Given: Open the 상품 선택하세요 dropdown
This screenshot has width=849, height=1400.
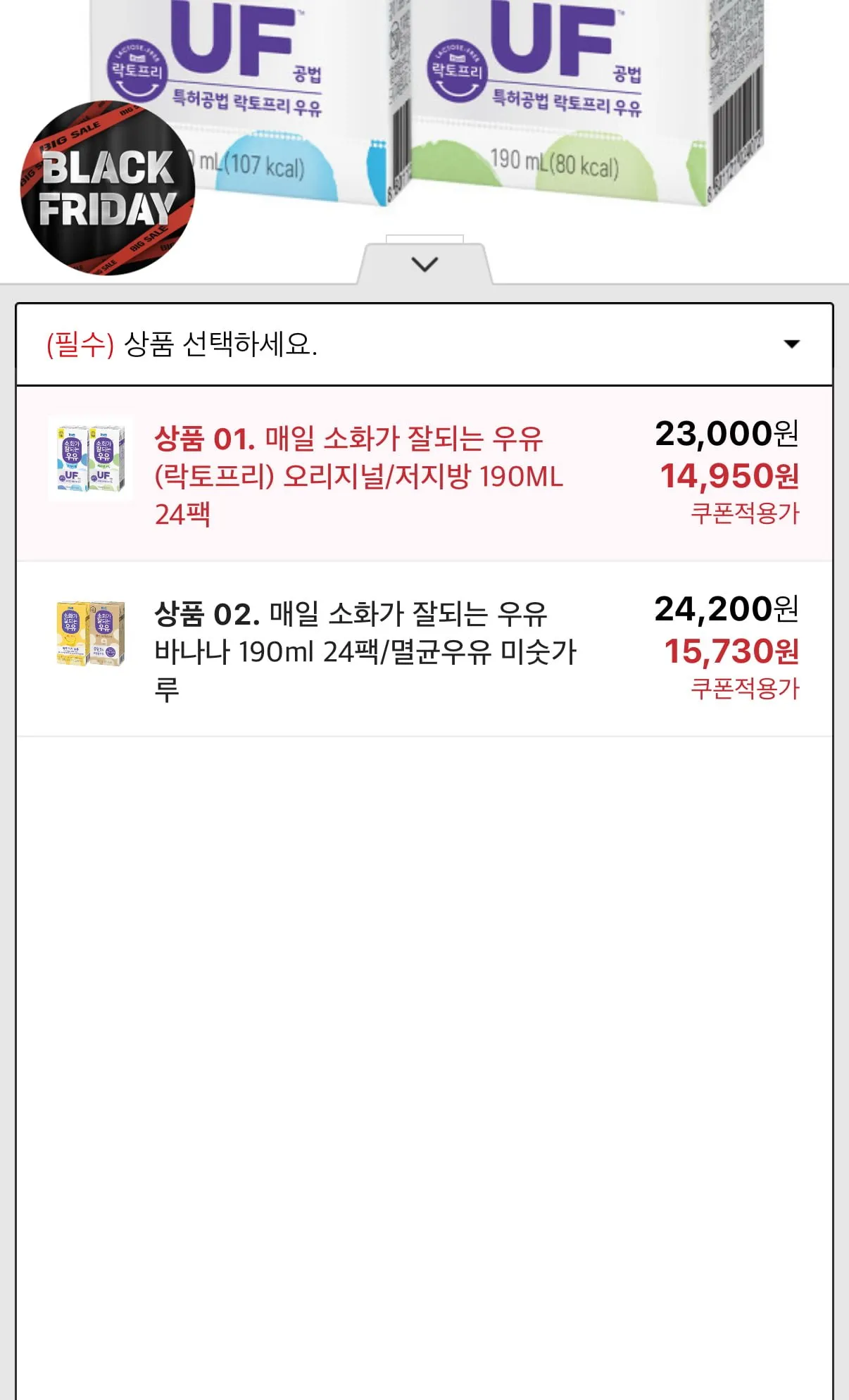Looking at the screenshot, I should point(424,344).
